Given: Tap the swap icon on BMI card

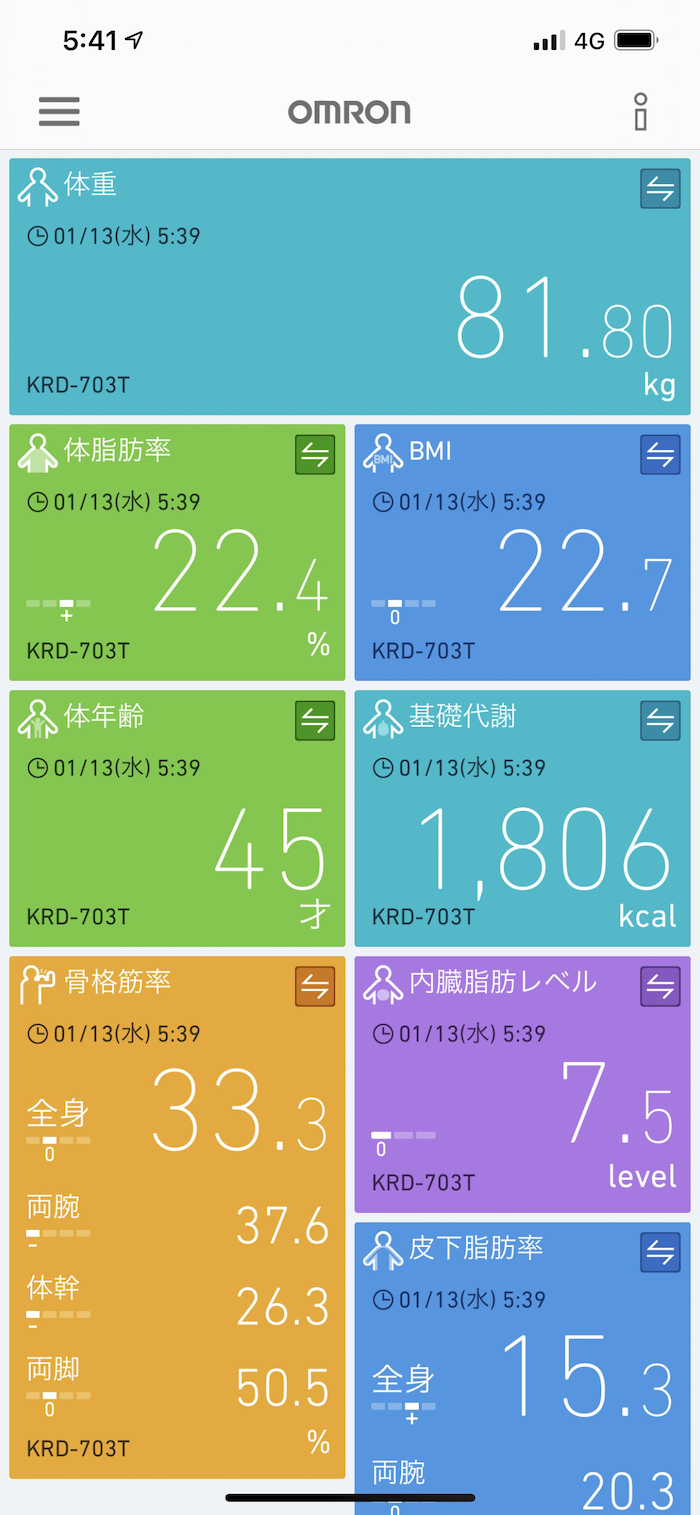Looking at the screenshot, I should click(660, 455).
